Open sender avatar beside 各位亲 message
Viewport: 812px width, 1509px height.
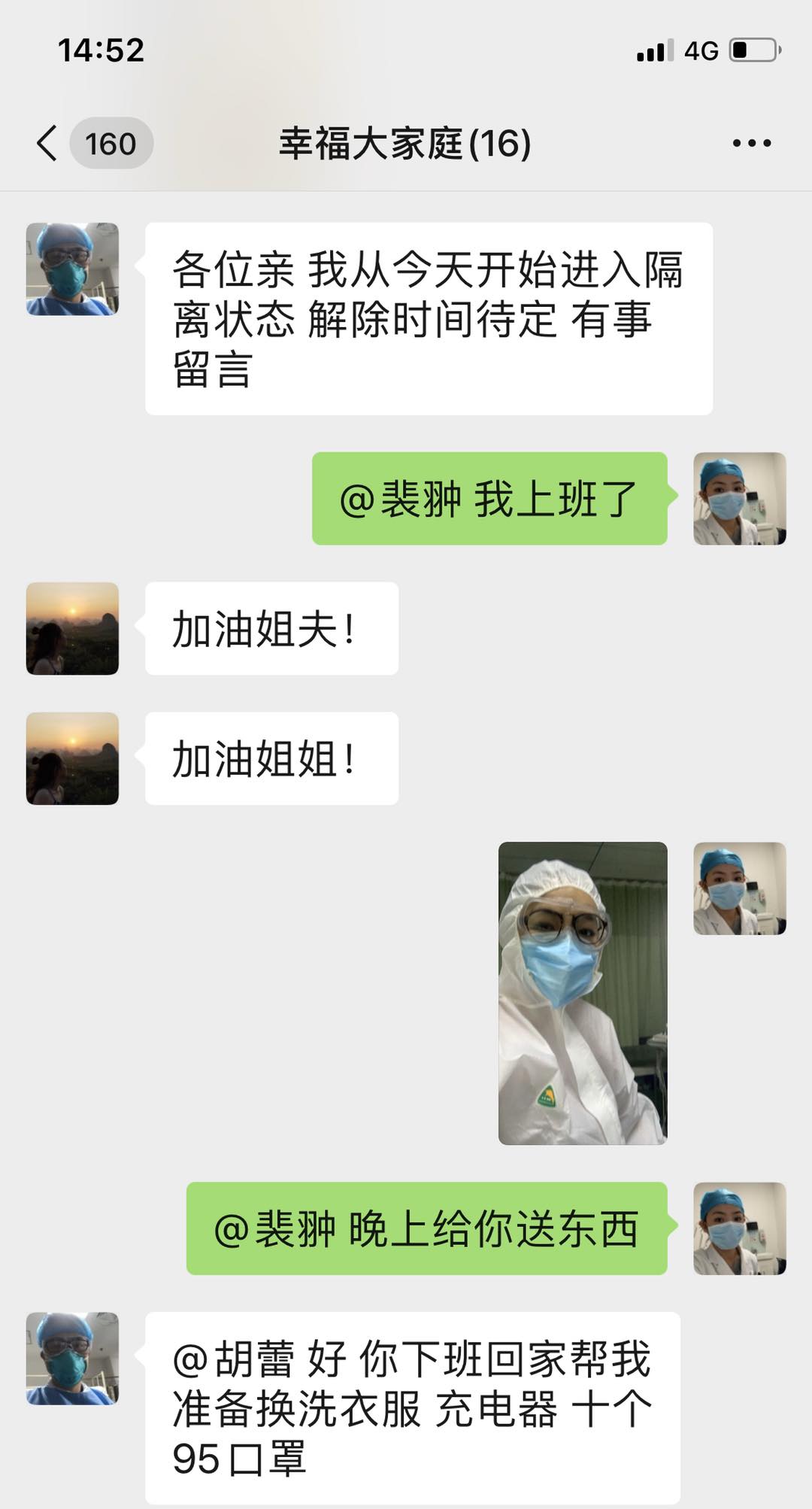pos(72,269)
